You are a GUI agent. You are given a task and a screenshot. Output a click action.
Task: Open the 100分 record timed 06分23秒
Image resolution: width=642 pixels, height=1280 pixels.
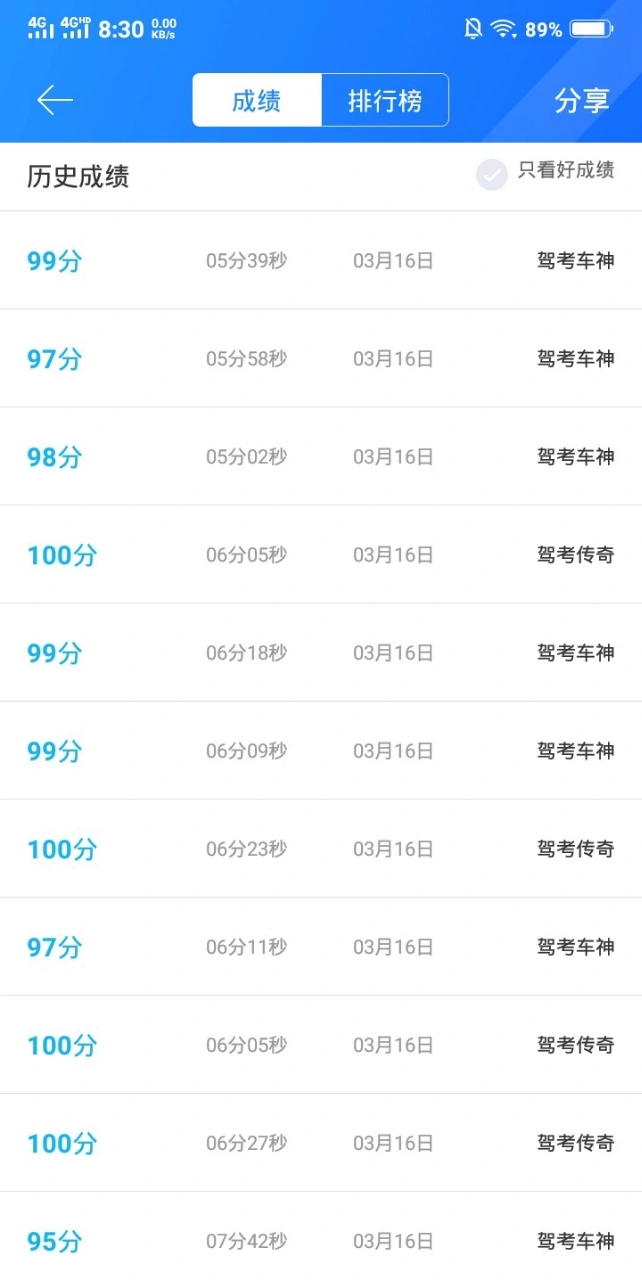coord(321,849)
